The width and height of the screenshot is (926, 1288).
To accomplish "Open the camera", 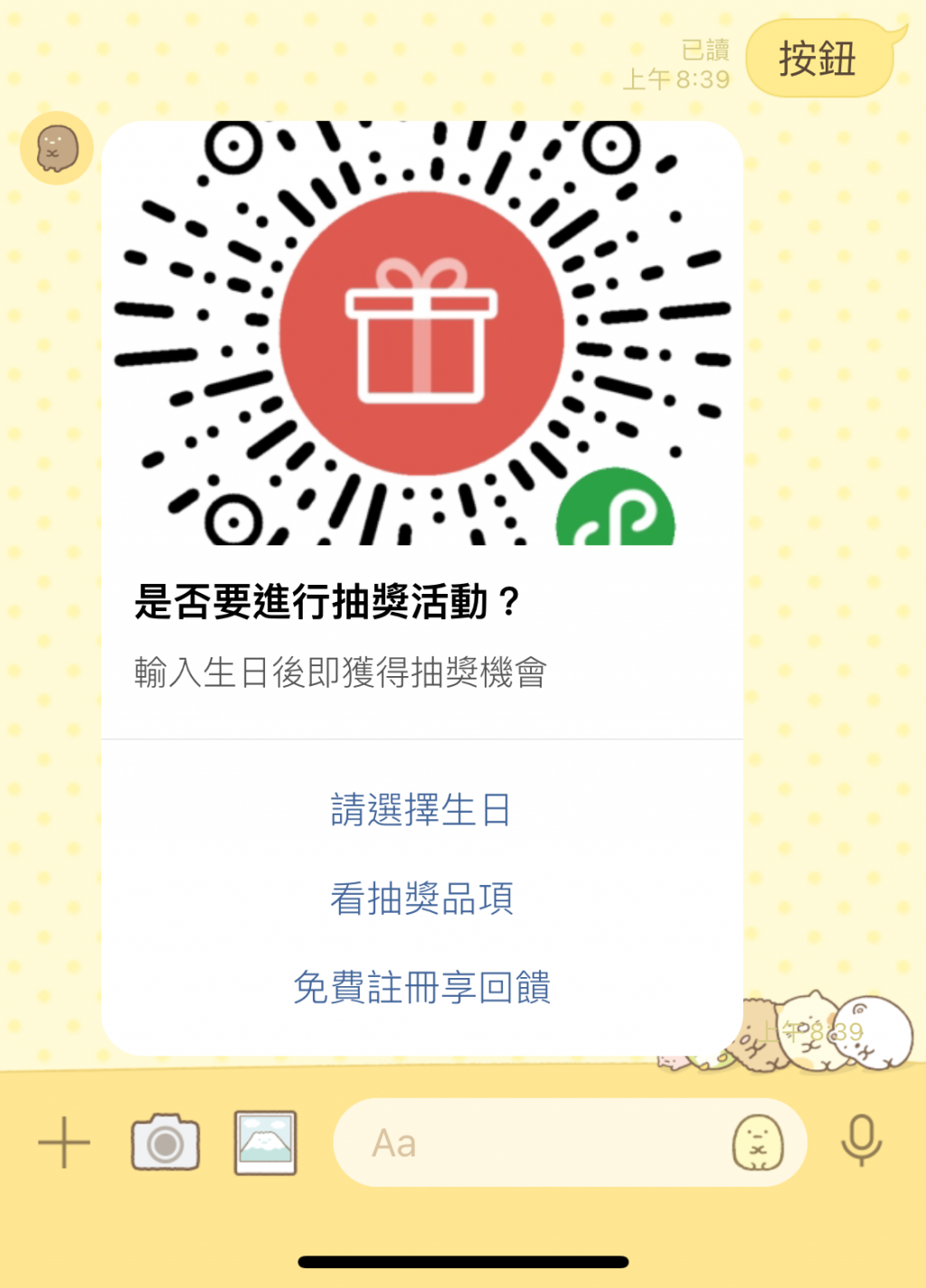I will [165, 1142].
